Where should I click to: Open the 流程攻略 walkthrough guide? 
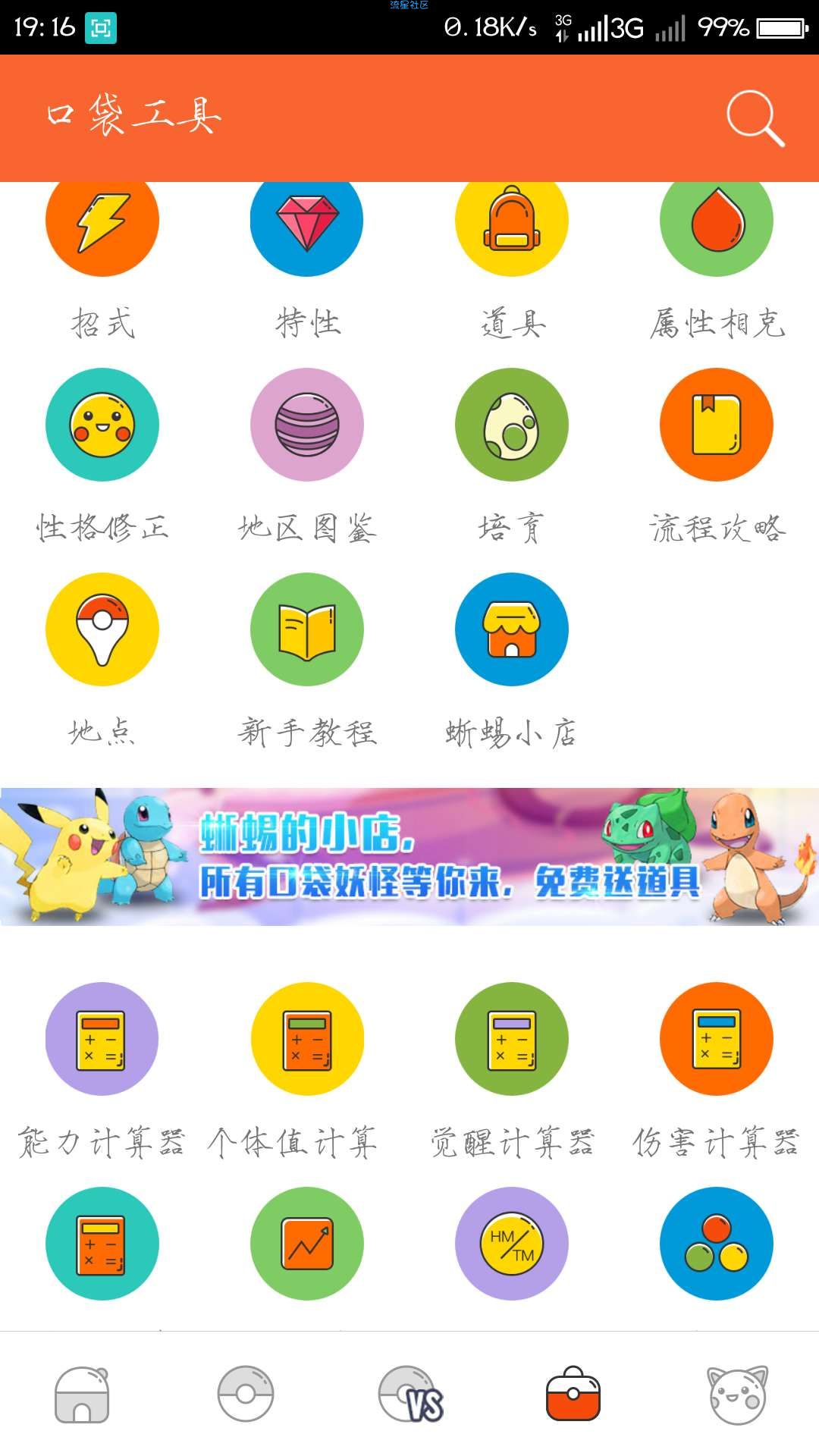[x=717, y=425]
